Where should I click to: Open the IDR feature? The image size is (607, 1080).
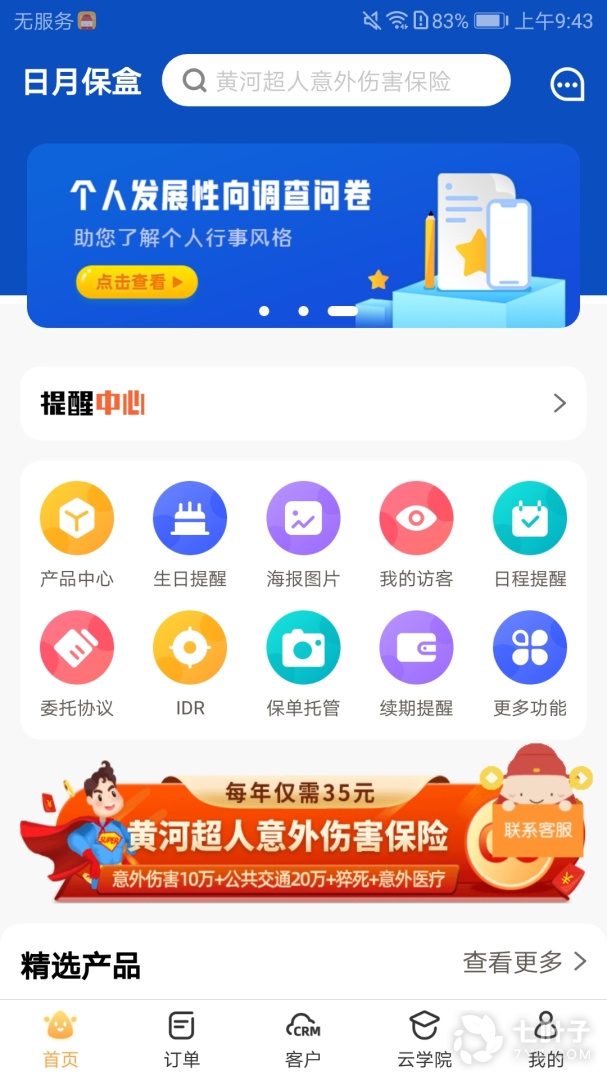(190, 649)
